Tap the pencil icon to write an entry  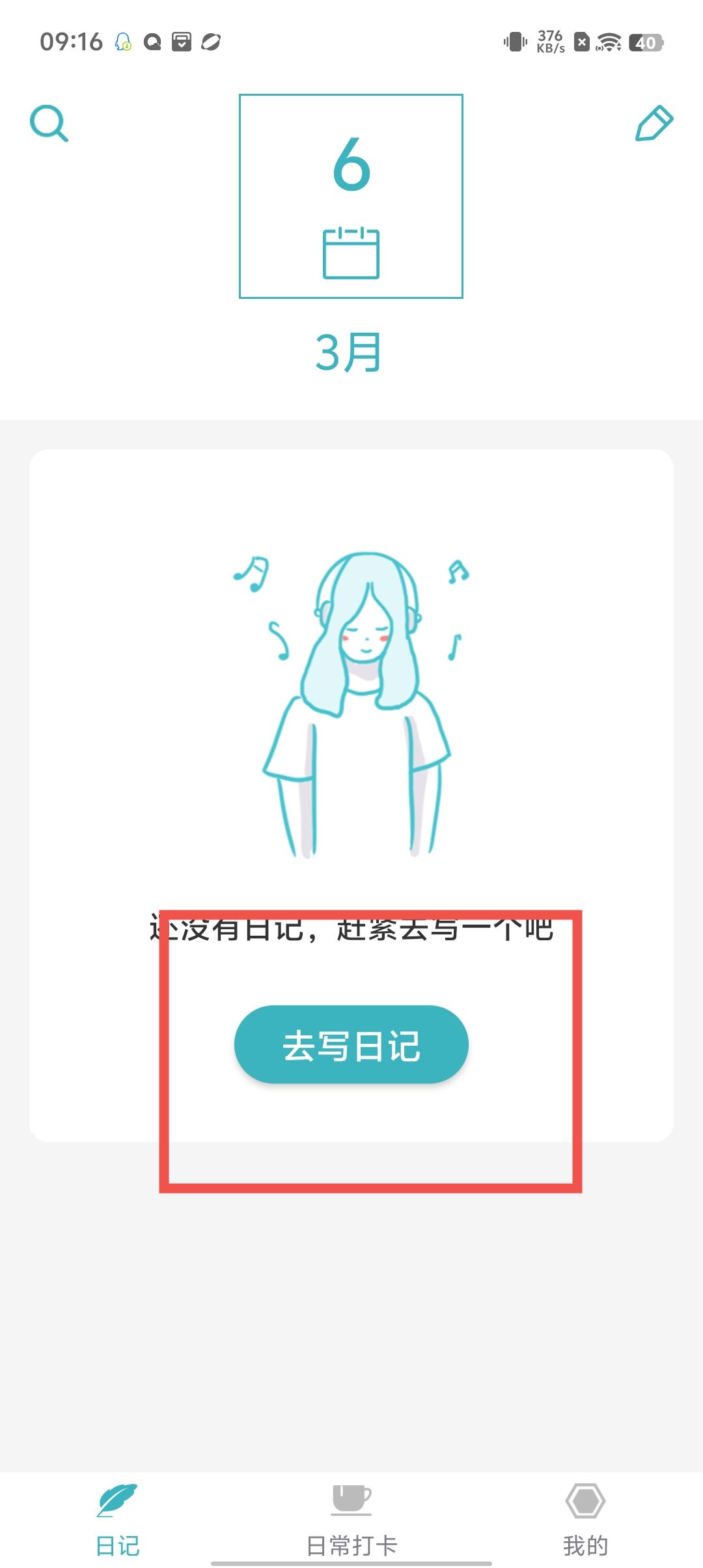(x=654, y=123)
